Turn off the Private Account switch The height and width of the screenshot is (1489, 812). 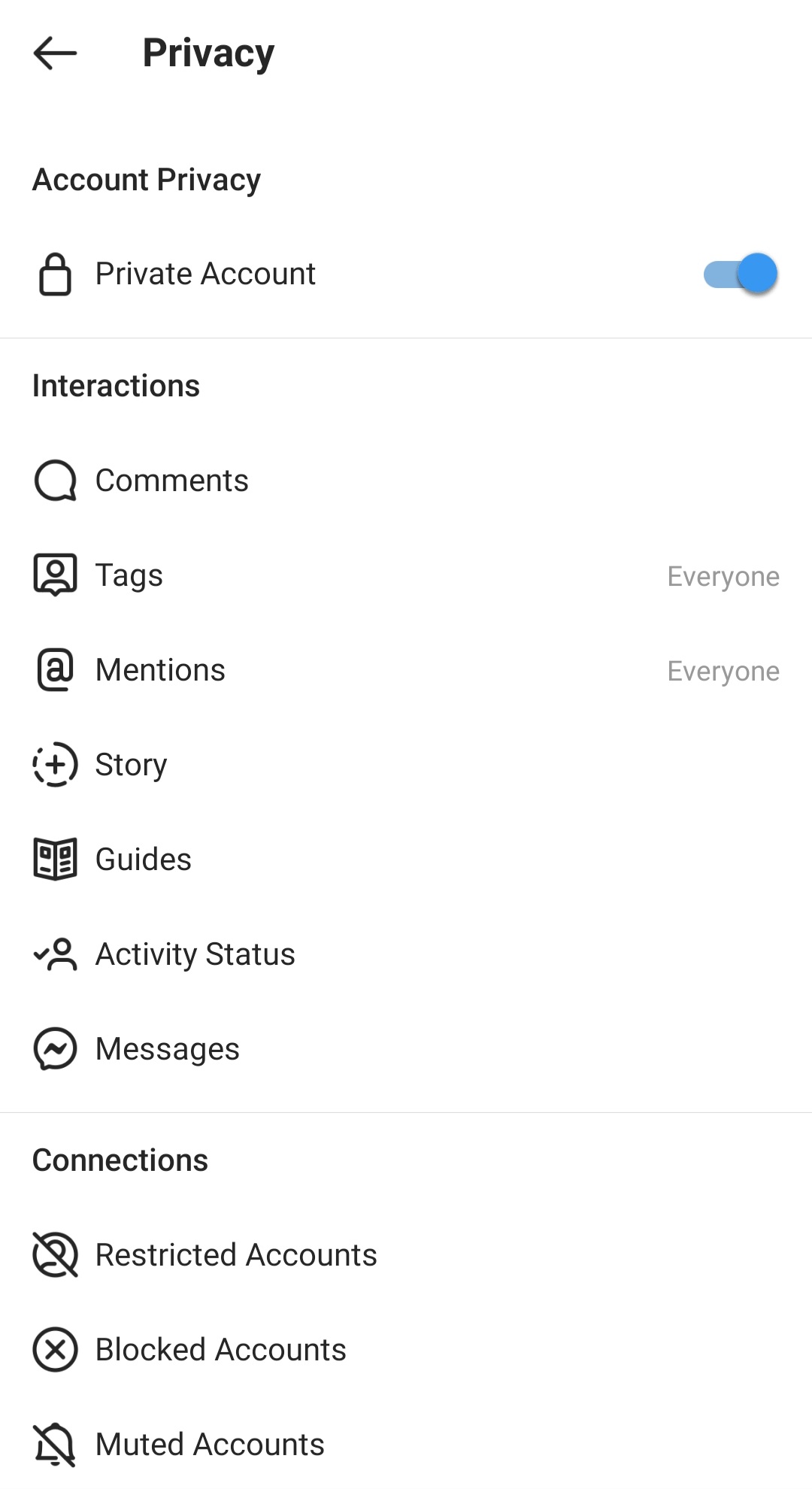pos(740,274)
